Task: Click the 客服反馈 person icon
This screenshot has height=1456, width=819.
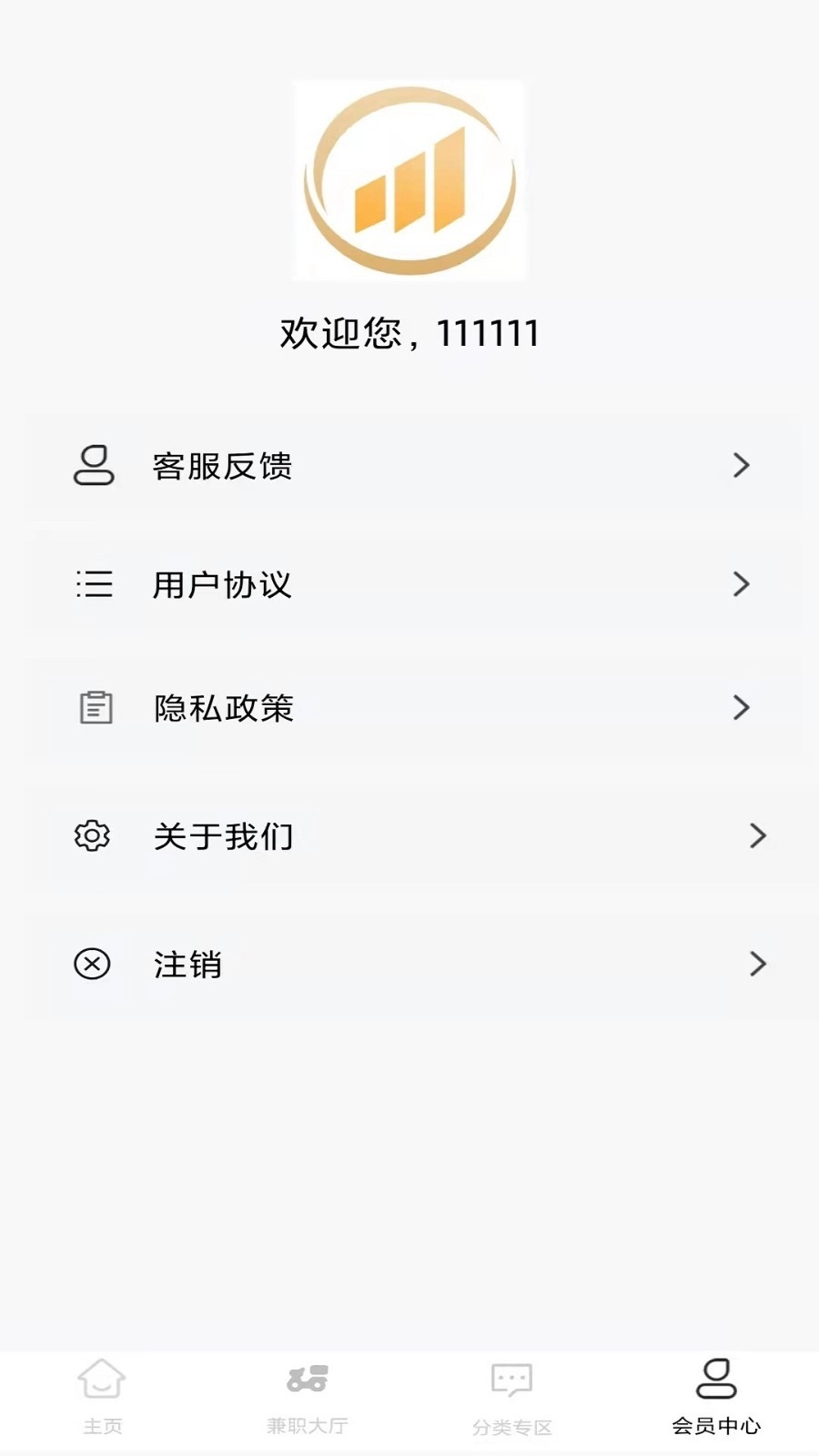Action: (x=94, y=467)
